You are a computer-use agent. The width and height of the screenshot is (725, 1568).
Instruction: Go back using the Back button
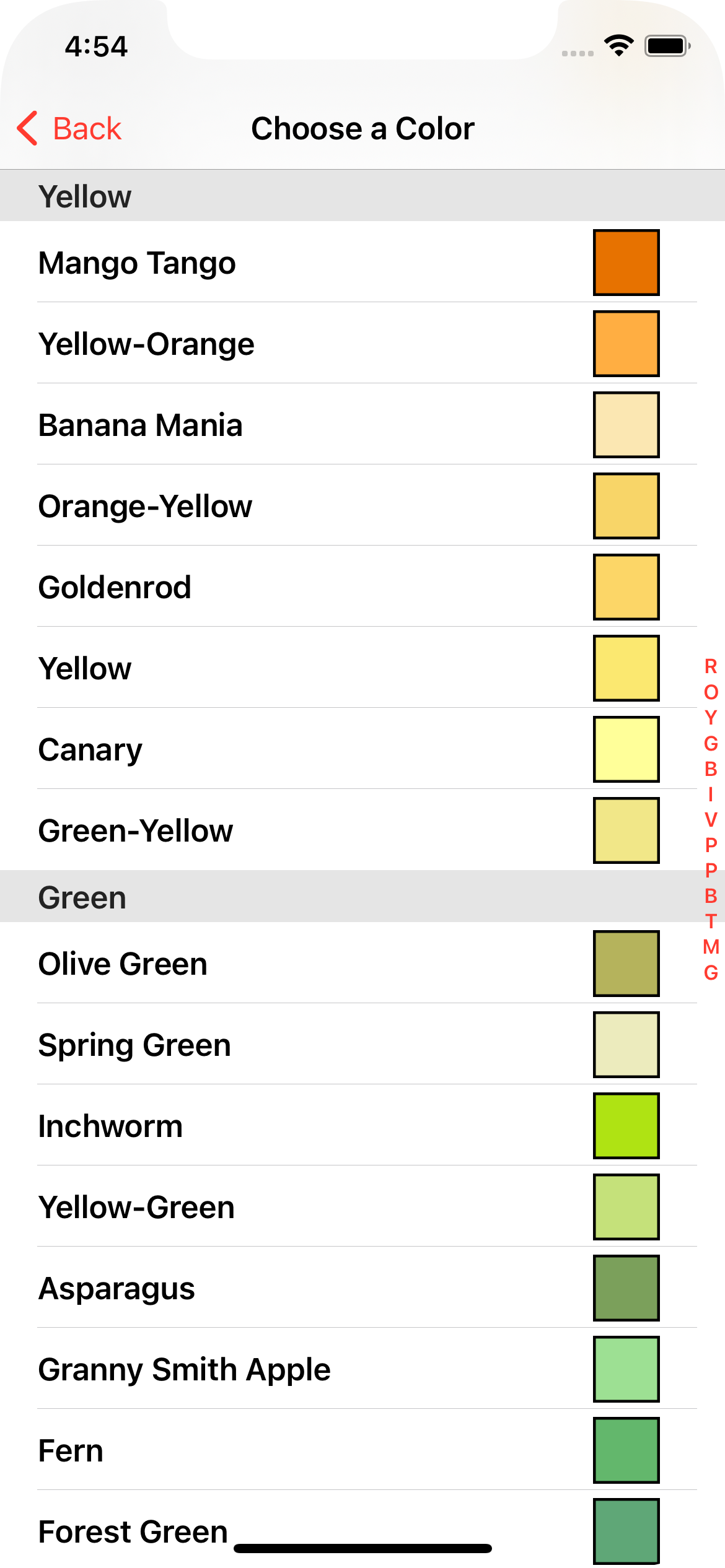(x=69, y=129)
